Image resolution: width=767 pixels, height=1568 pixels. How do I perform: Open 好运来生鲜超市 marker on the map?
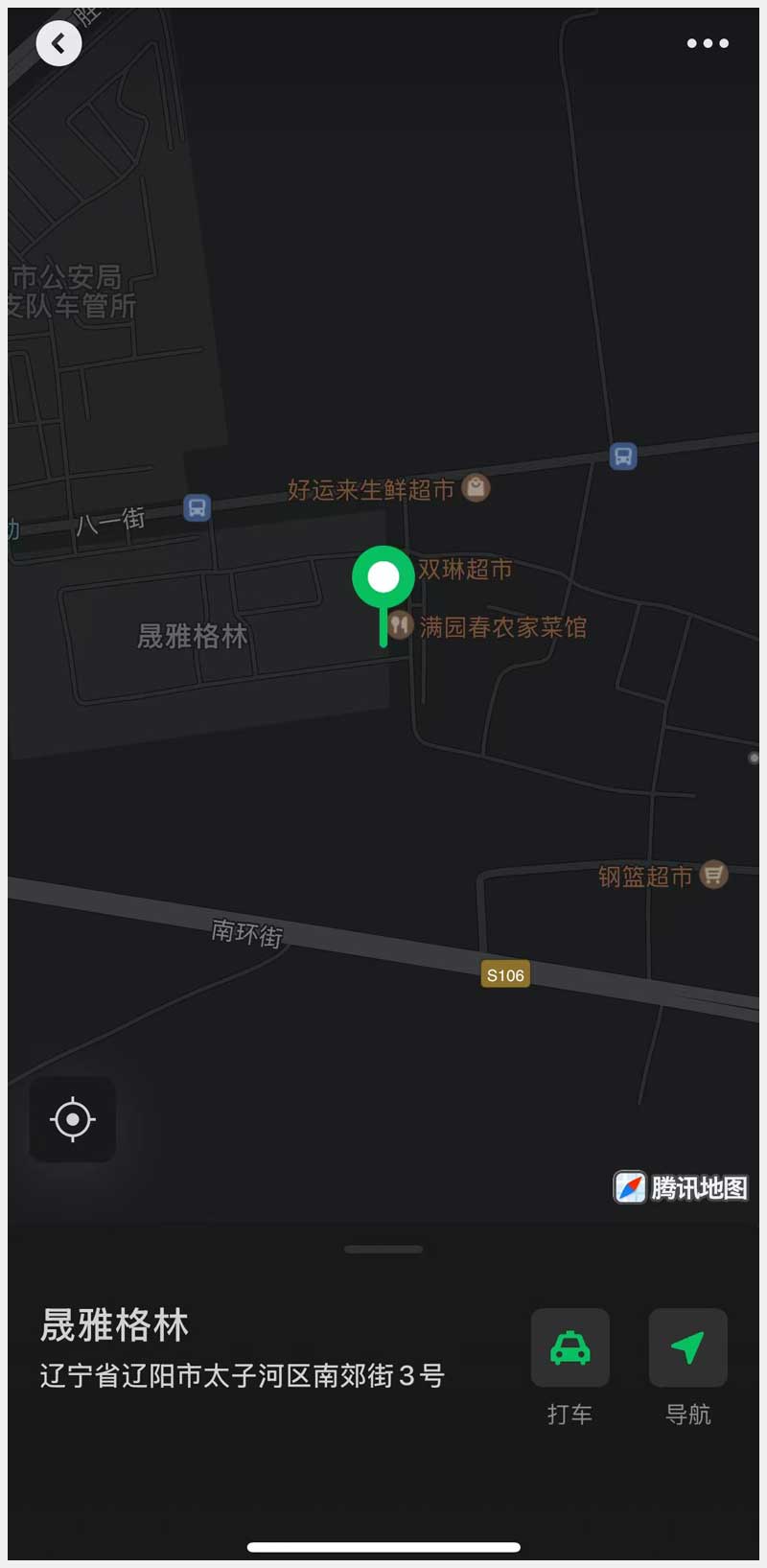point(476,488)
